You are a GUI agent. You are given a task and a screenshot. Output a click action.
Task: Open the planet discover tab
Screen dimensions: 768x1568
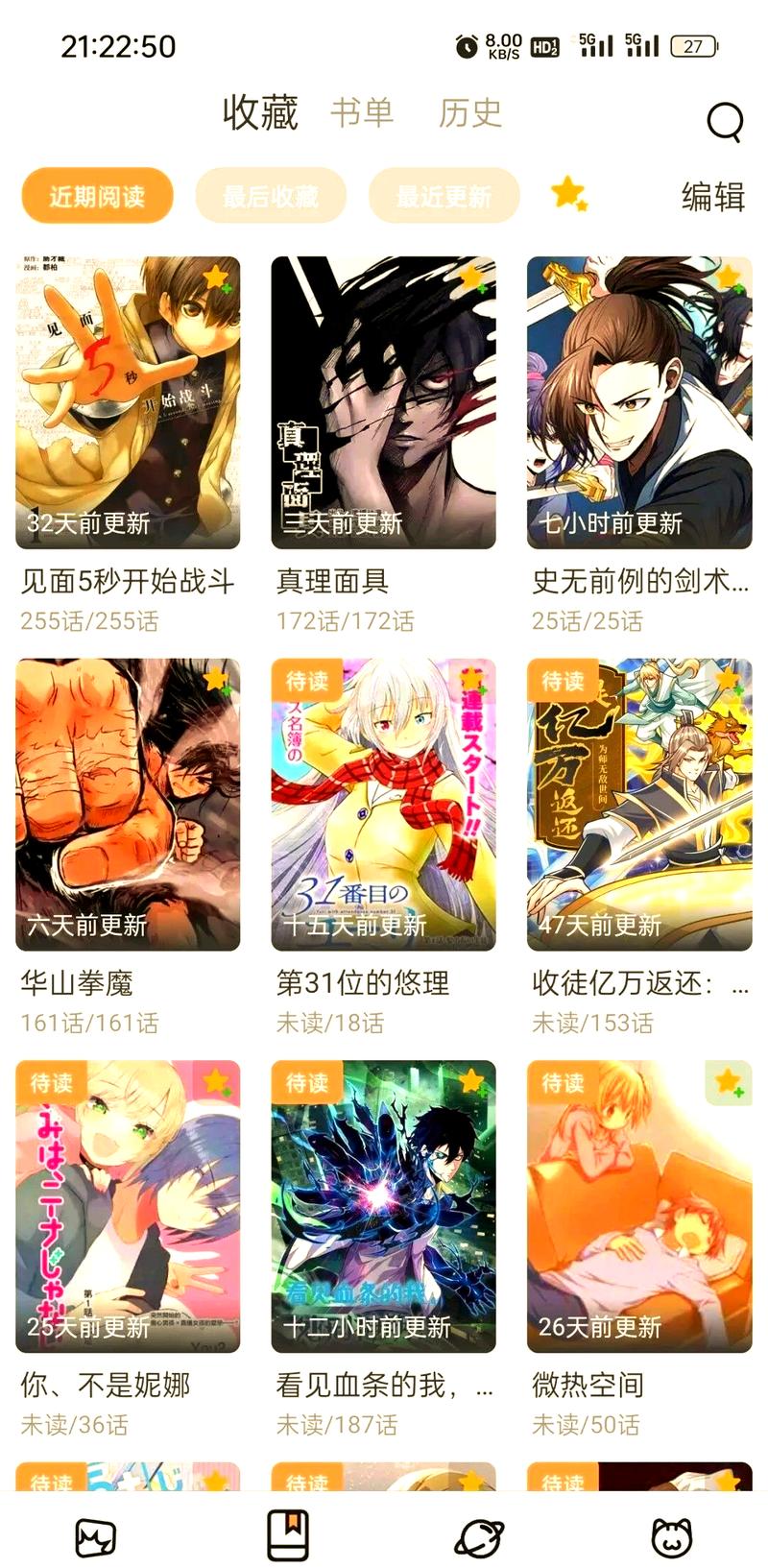pos(479,1536)
